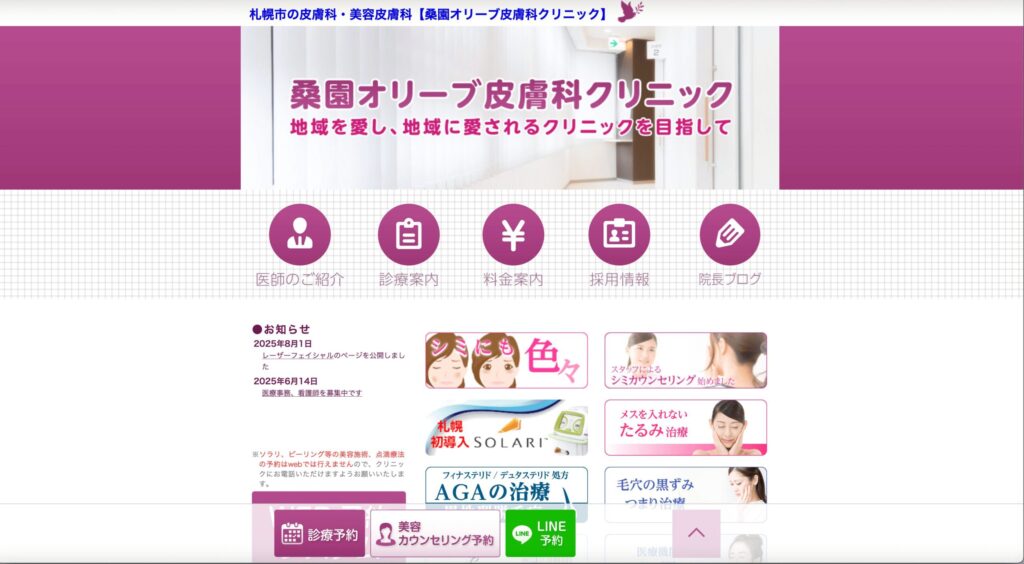The width and height of the screenshot is (1024, 564).
Task: Open the シミにも色々 banner
Action: tap(506, 360)
